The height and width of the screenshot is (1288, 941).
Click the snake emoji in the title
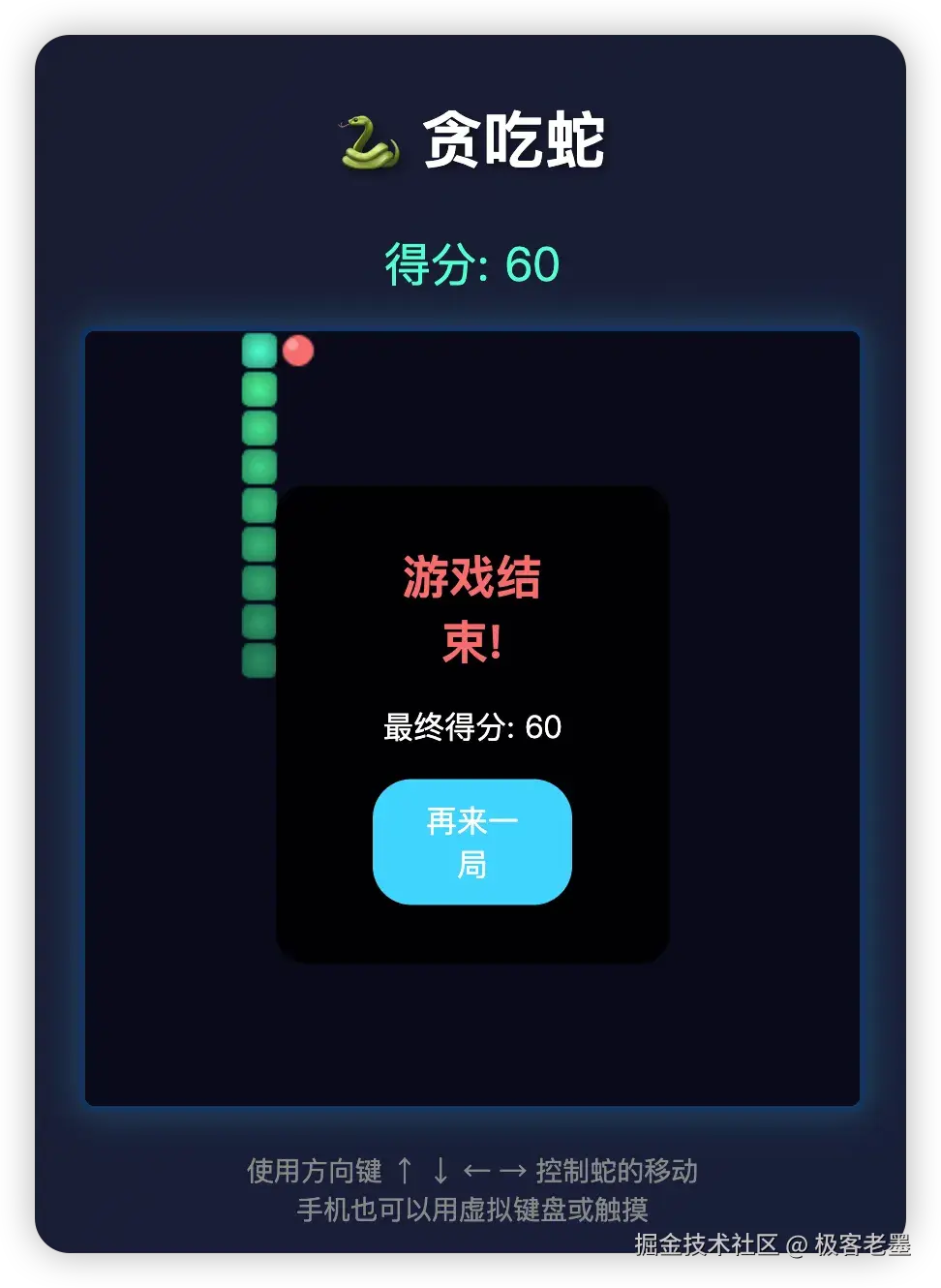click(370, 142)
